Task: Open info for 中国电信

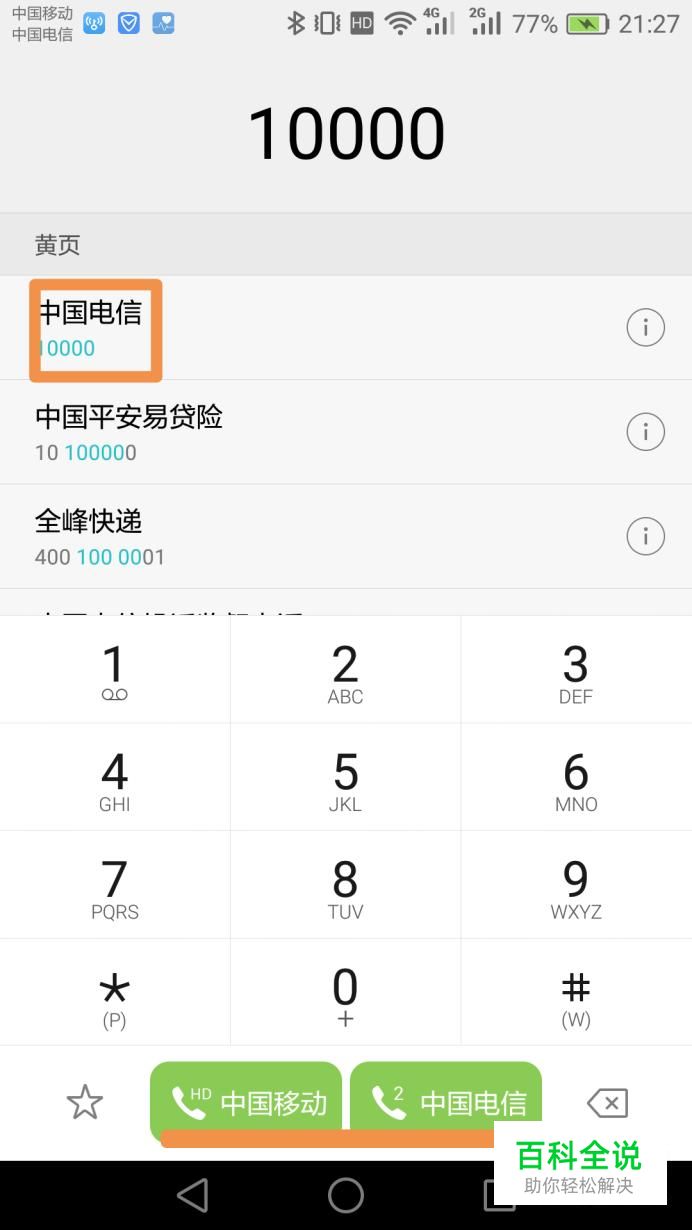Action: click(x=645, y=328)
